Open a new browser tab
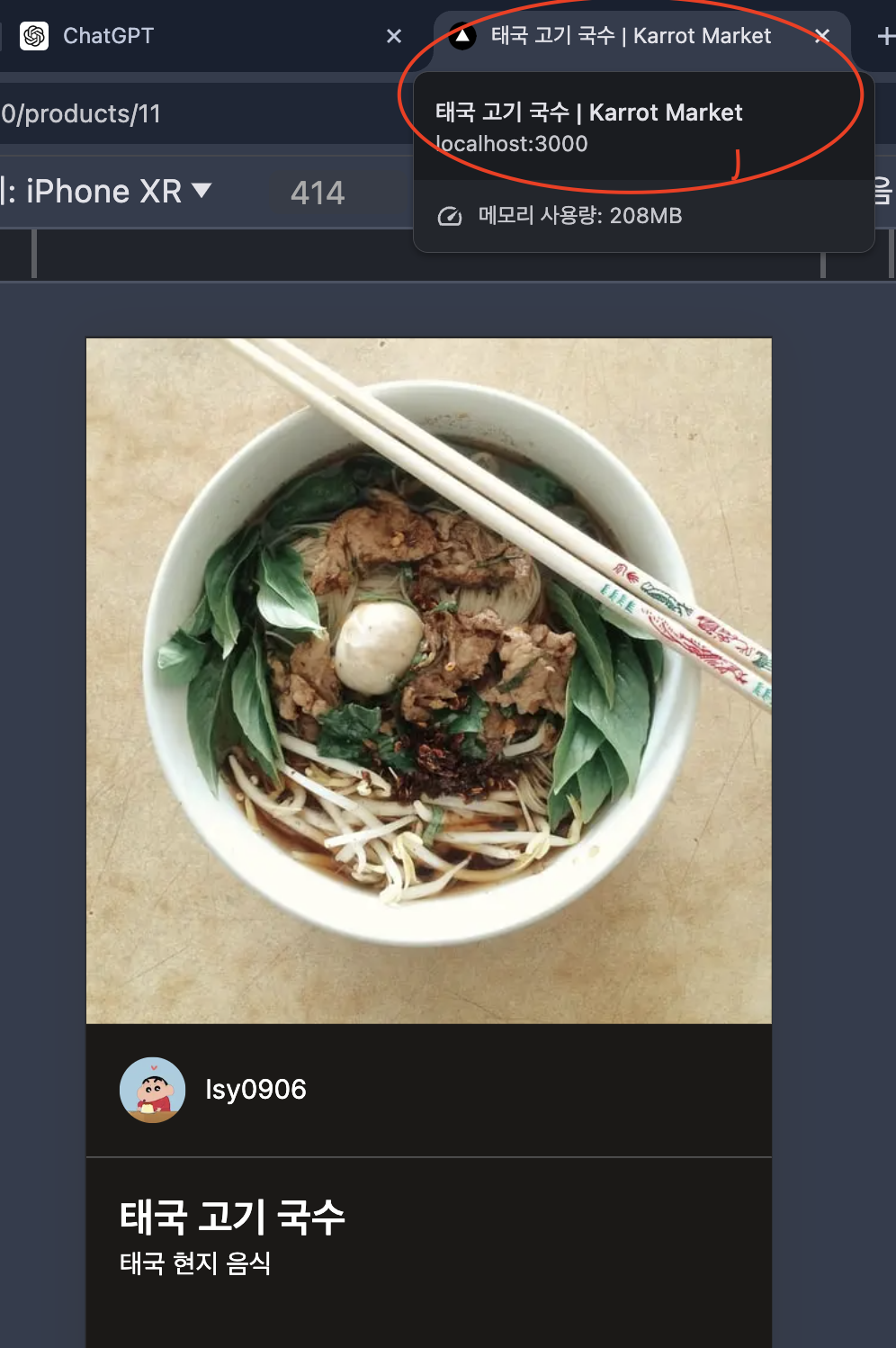Viewport: 896px width, 1348px height. 885,36
